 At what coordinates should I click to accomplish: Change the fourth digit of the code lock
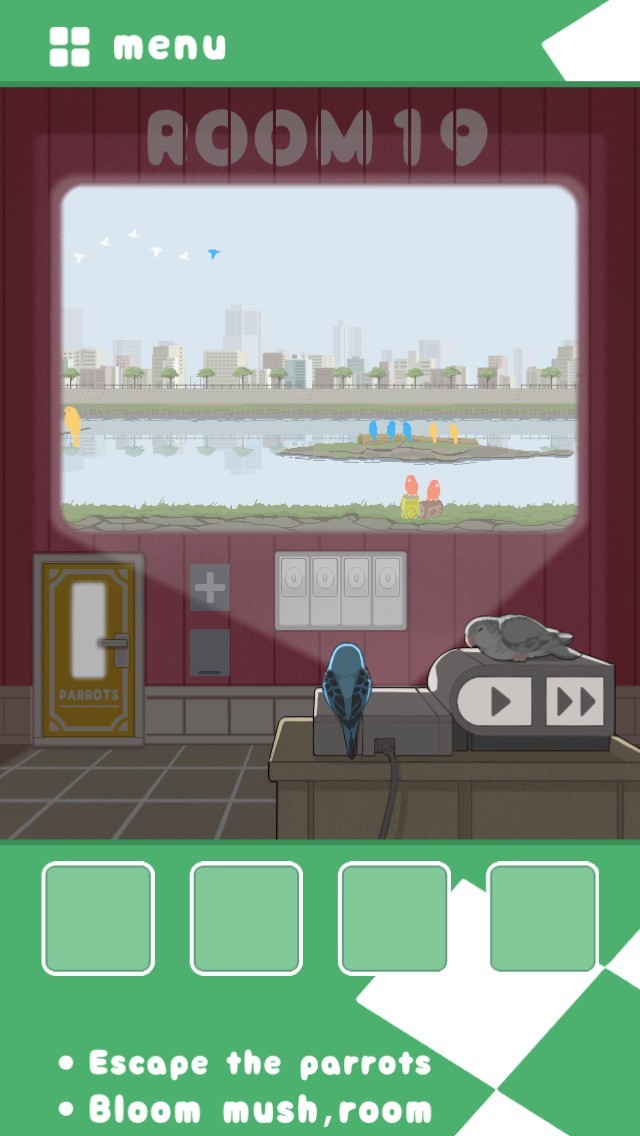[x=387, y=590]
